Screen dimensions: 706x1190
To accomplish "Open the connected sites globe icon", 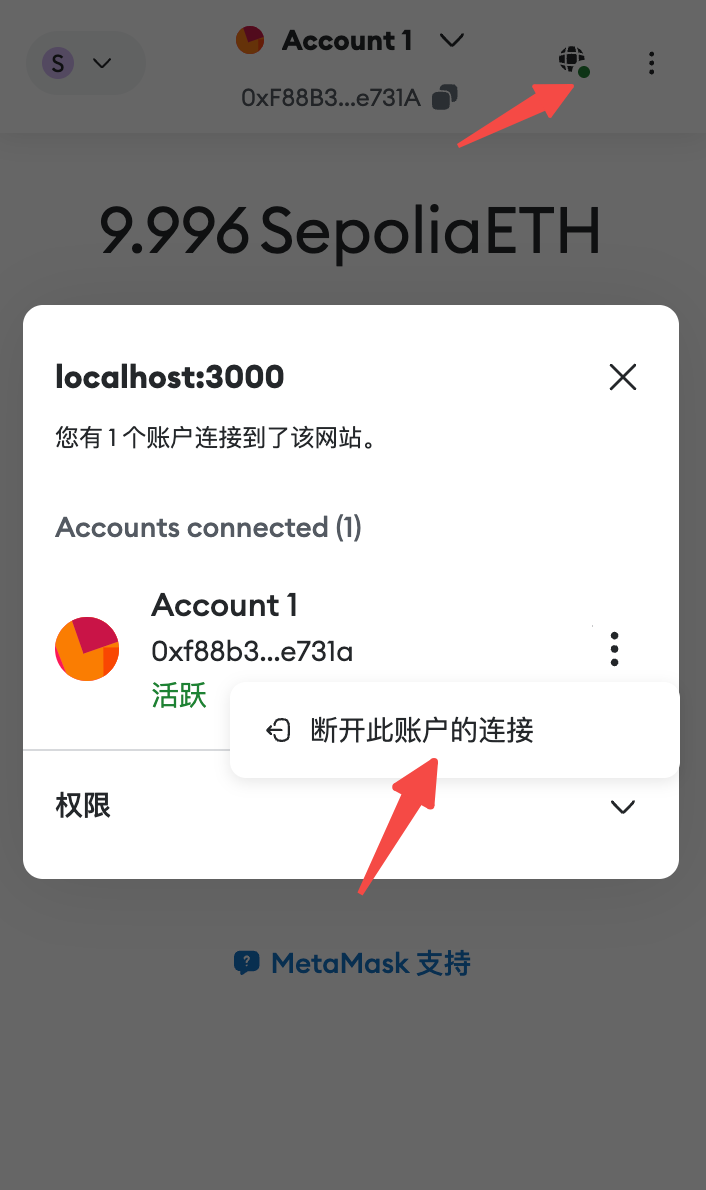I will point(572,60).
